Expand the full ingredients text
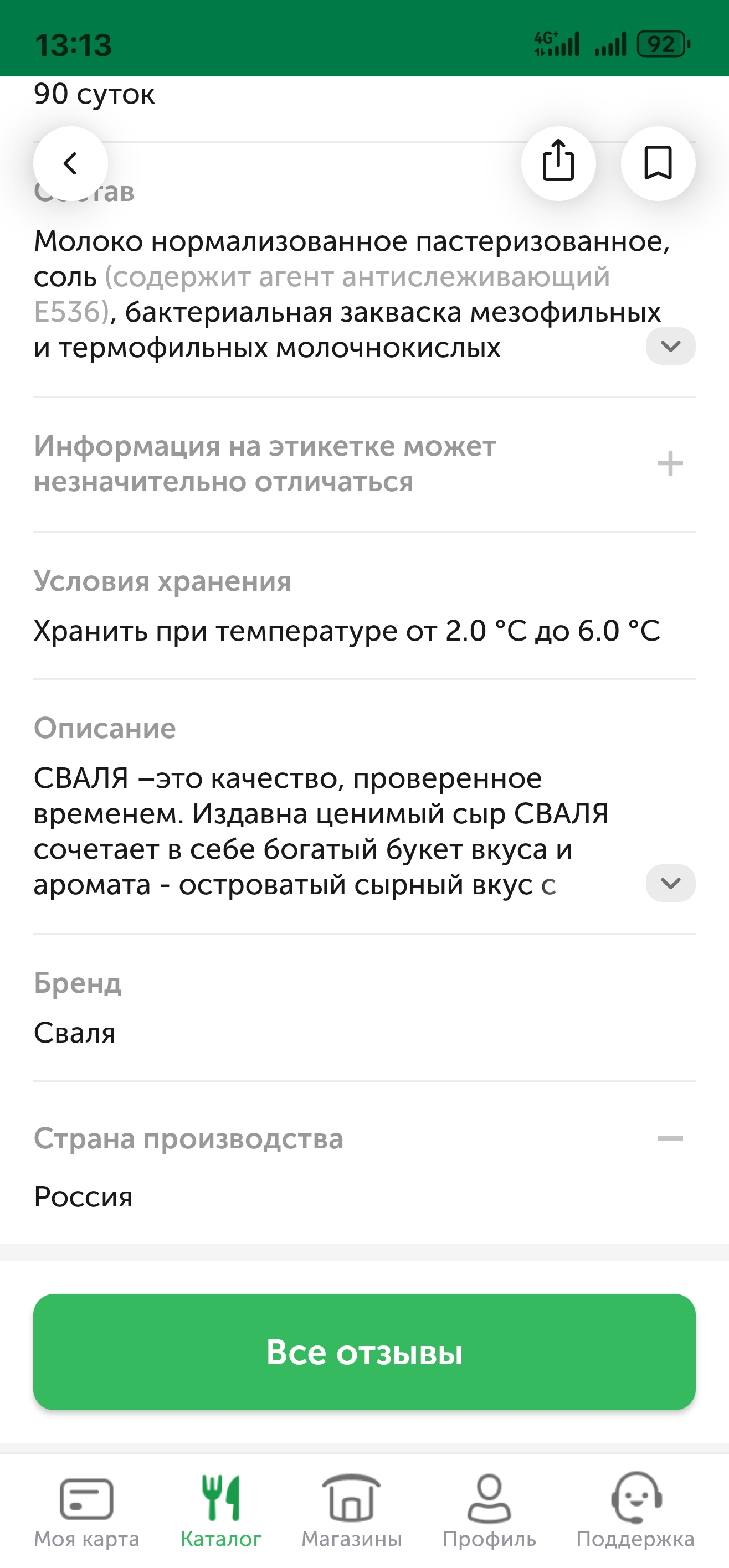 [x=670, y=347]
